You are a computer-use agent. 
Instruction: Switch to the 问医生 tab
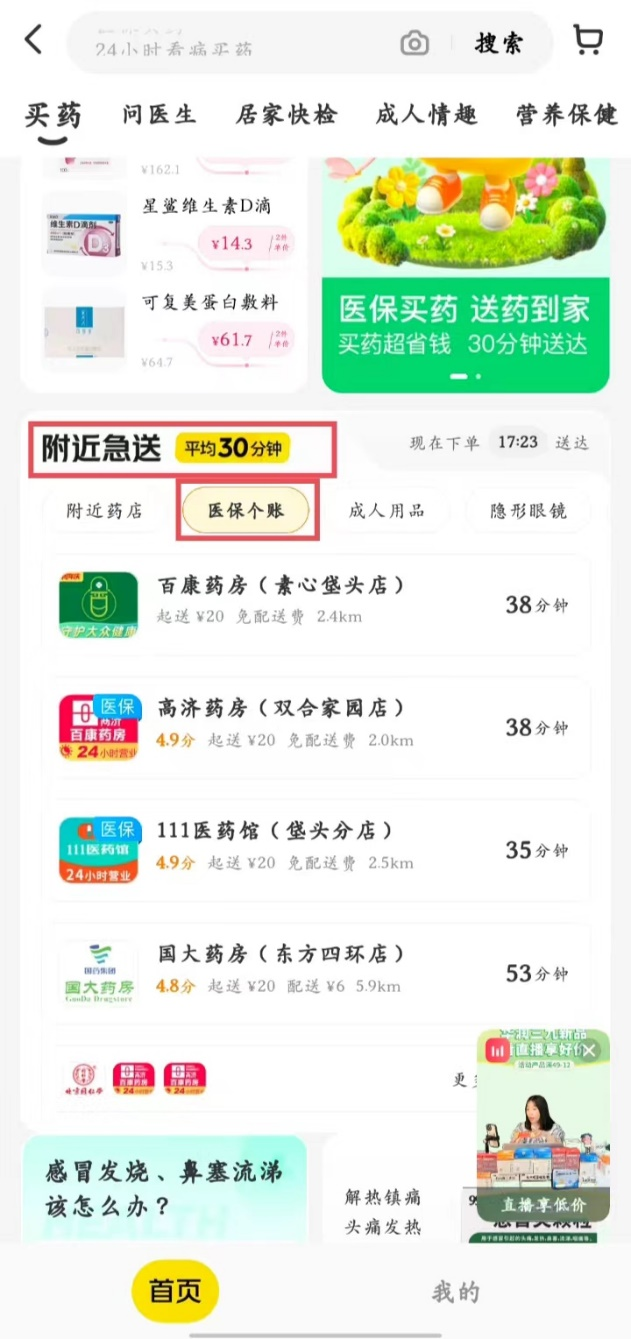[159, 114]
